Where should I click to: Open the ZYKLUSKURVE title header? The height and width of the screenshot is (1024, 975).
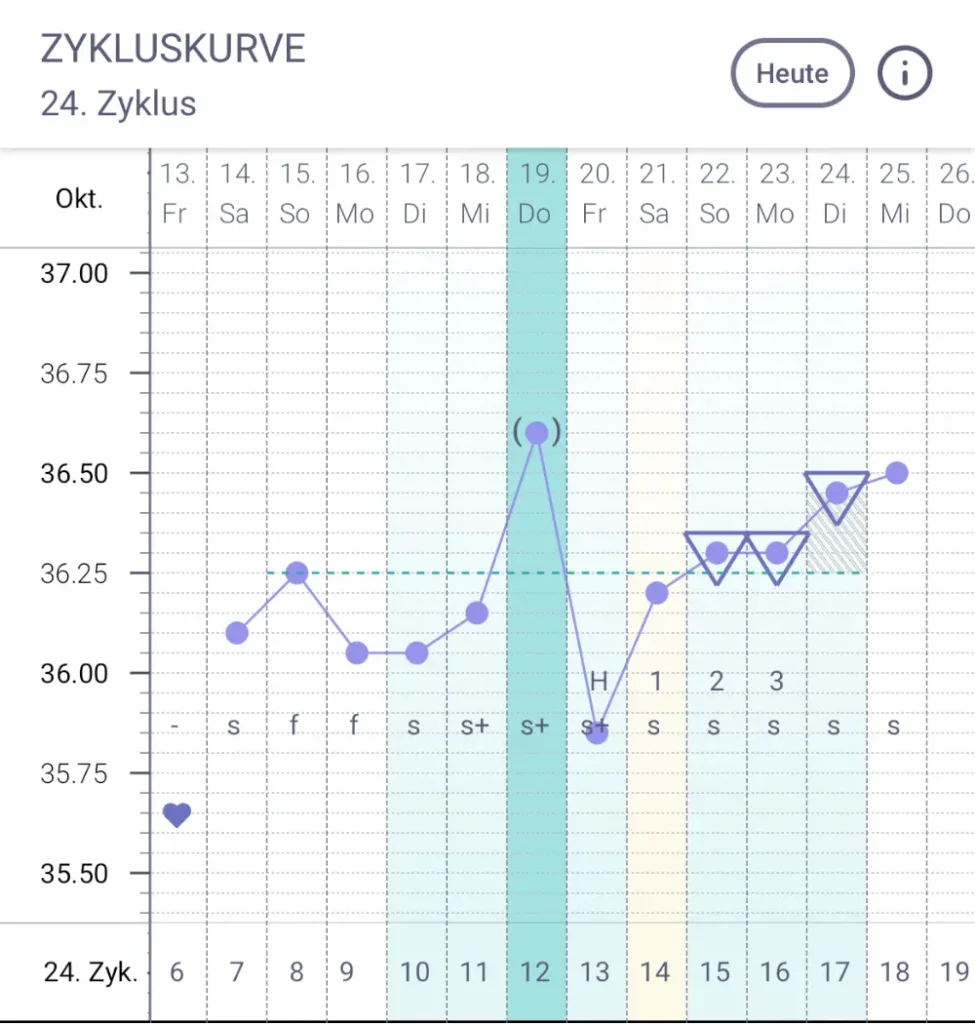(x=172, y=48)
